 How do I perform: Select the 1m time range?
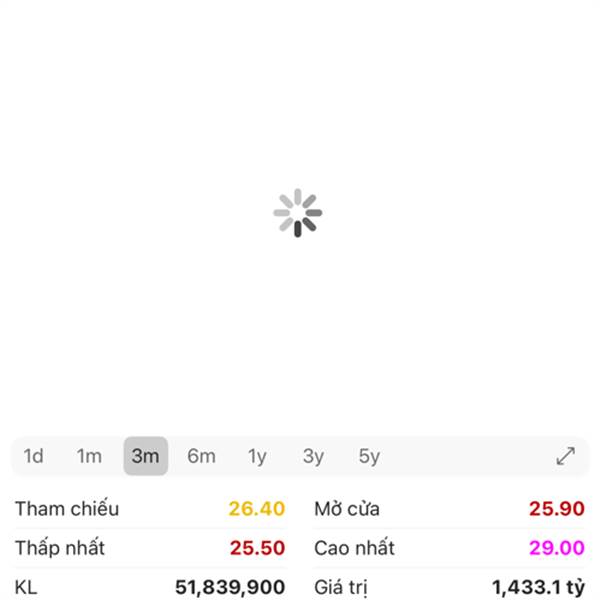(x=90, y=456)
